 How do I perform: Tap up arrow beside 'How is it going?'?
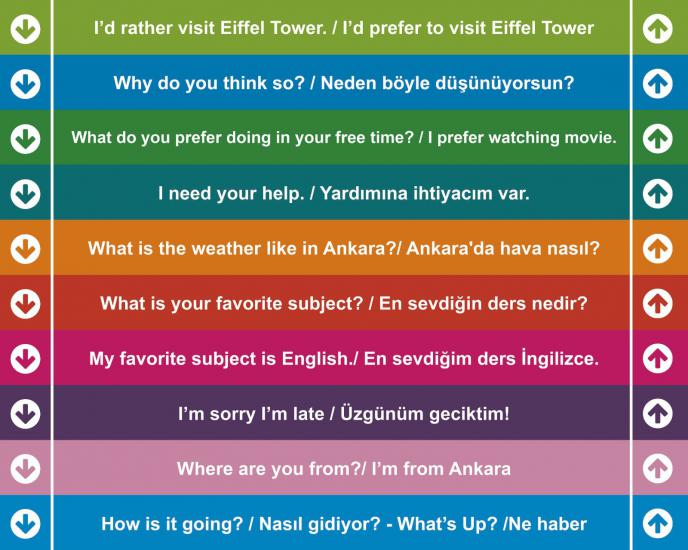(x=658, y=522)
